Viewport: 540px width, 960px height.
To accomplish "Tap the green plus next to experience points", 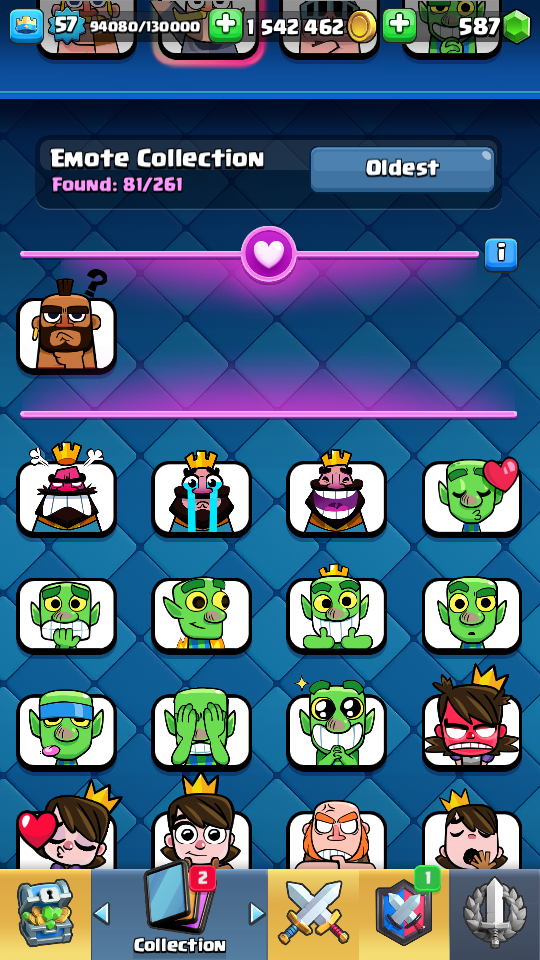I will tap(225, 26).
